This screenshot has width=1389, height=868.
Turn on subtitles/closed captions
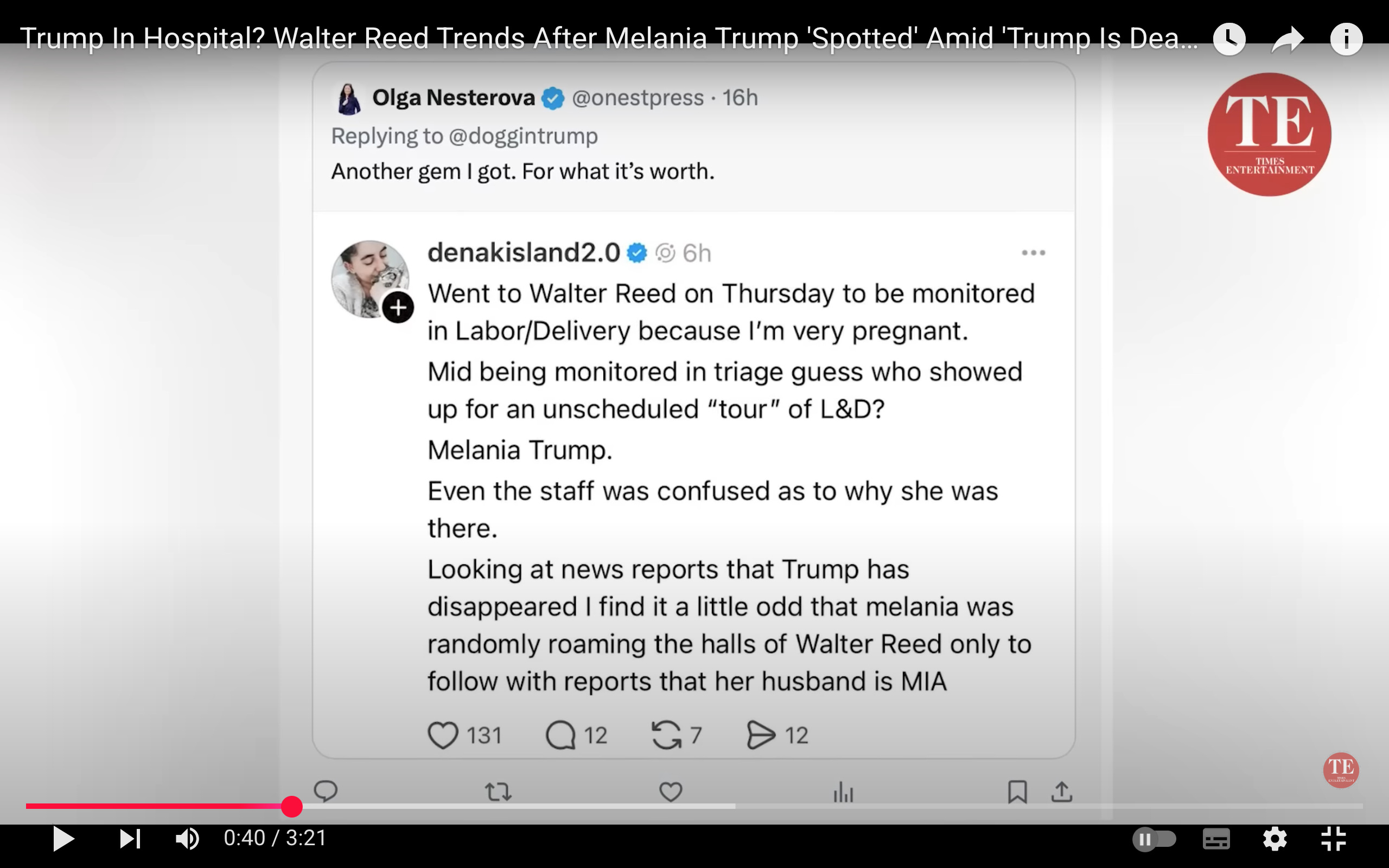1216,839
